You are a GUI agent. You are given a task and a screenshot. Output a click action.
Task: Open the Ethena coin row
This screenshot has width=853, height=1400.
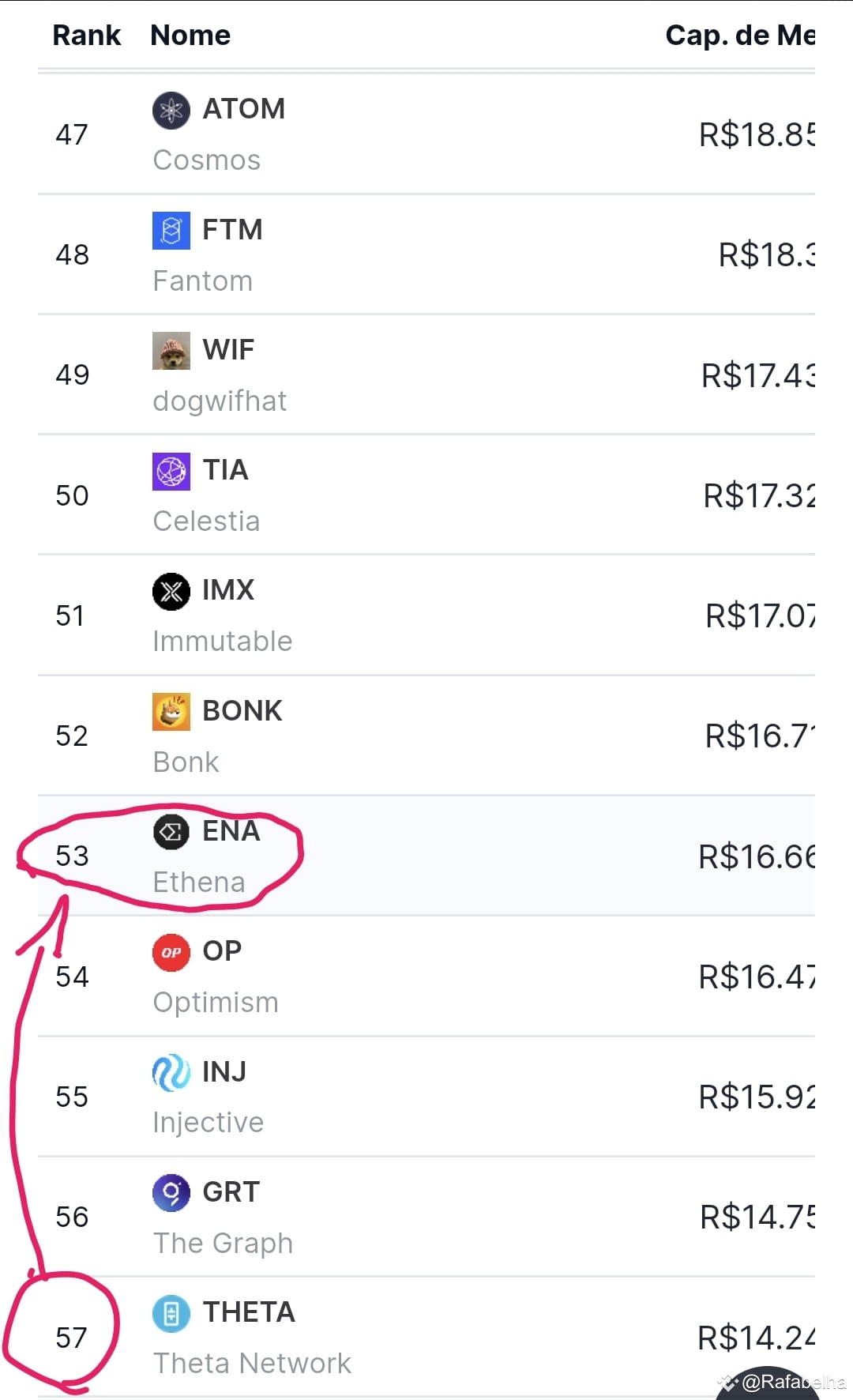point(426,856)
